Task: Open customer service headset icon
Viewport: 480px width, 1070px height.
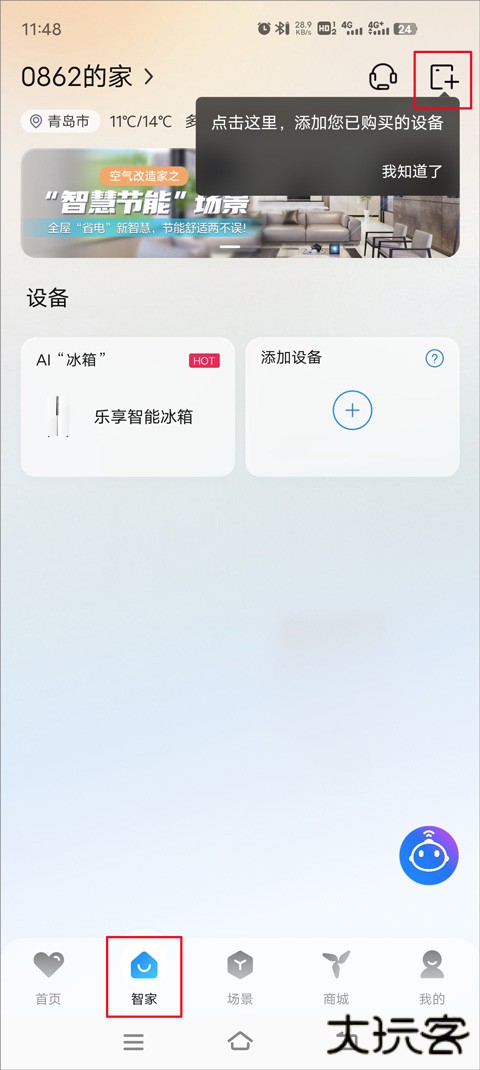Action: (x=383, y=77)
